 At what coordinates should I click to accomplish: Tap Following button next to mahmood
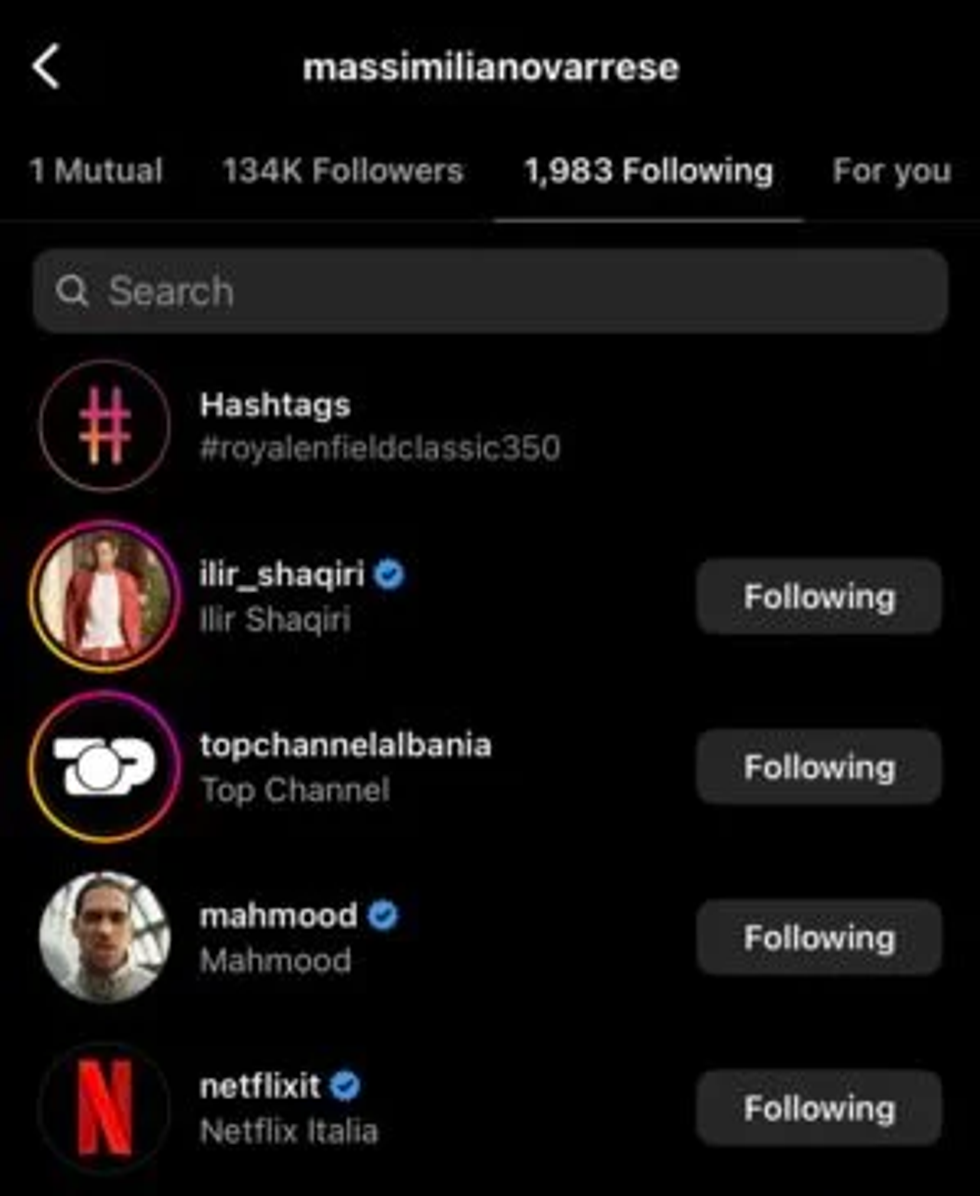[x=819, y=938]
